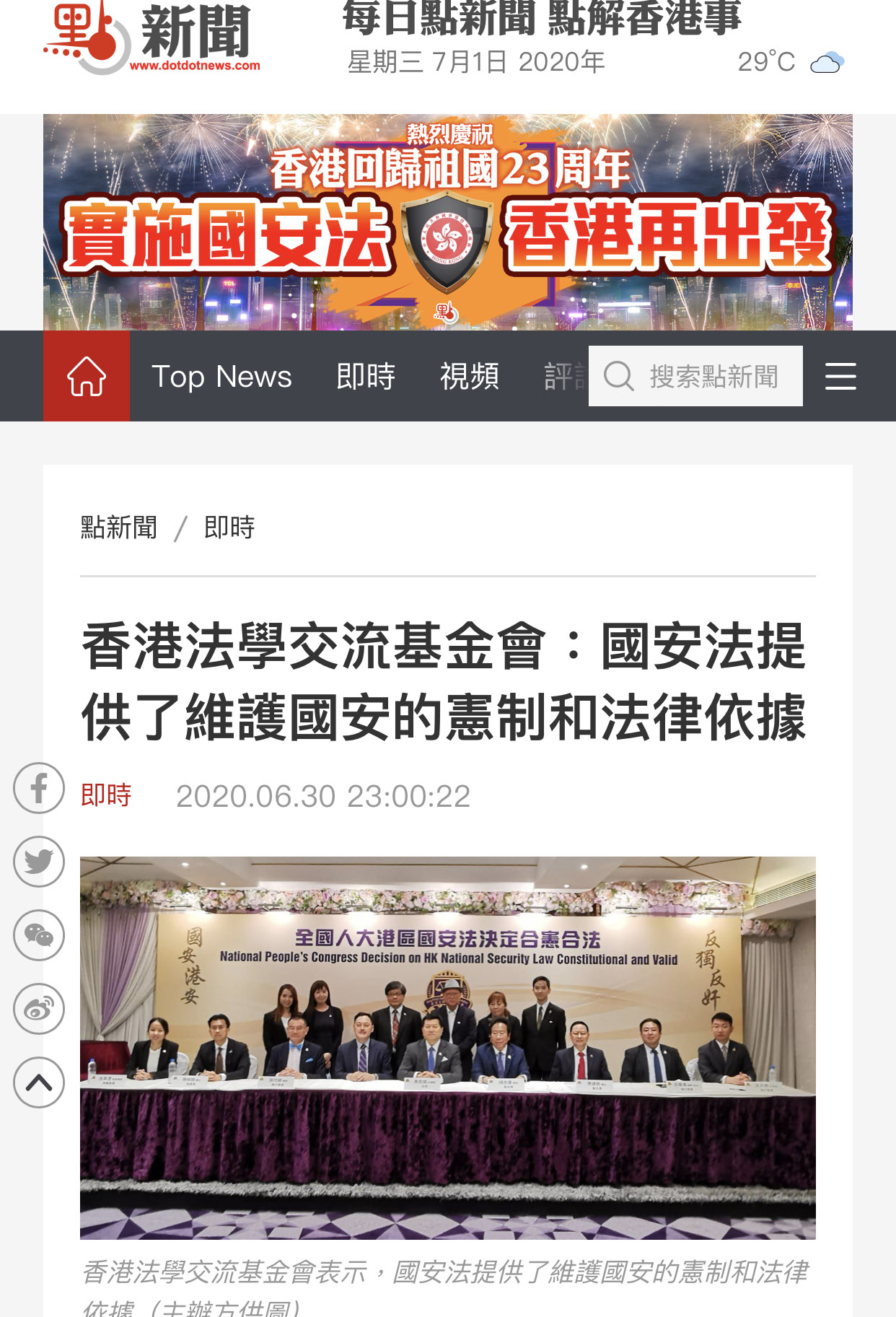Viewport: 896px width, 1317px height.
Task: Share article on Facebook
Action: coord(39,788)
